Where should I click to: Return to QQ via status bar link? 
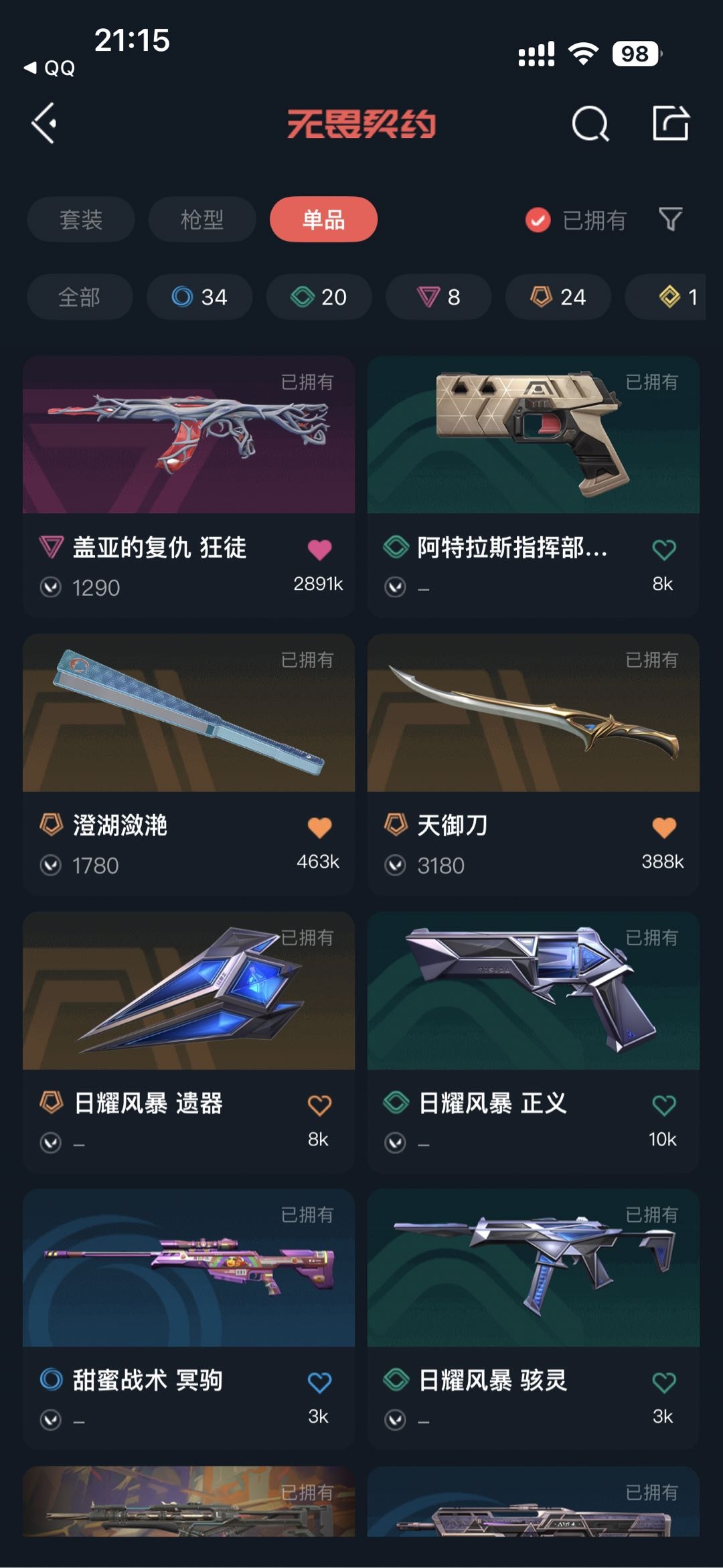click(50, 68)
